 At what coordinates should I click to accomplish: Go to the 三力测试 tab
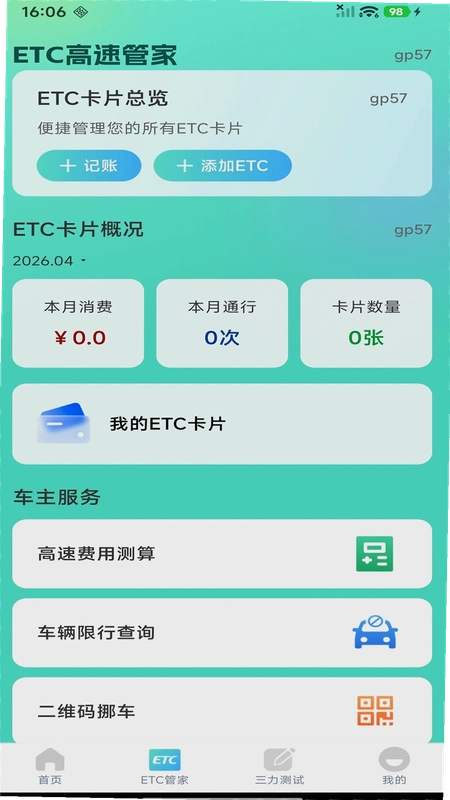(x=280, y=766)
